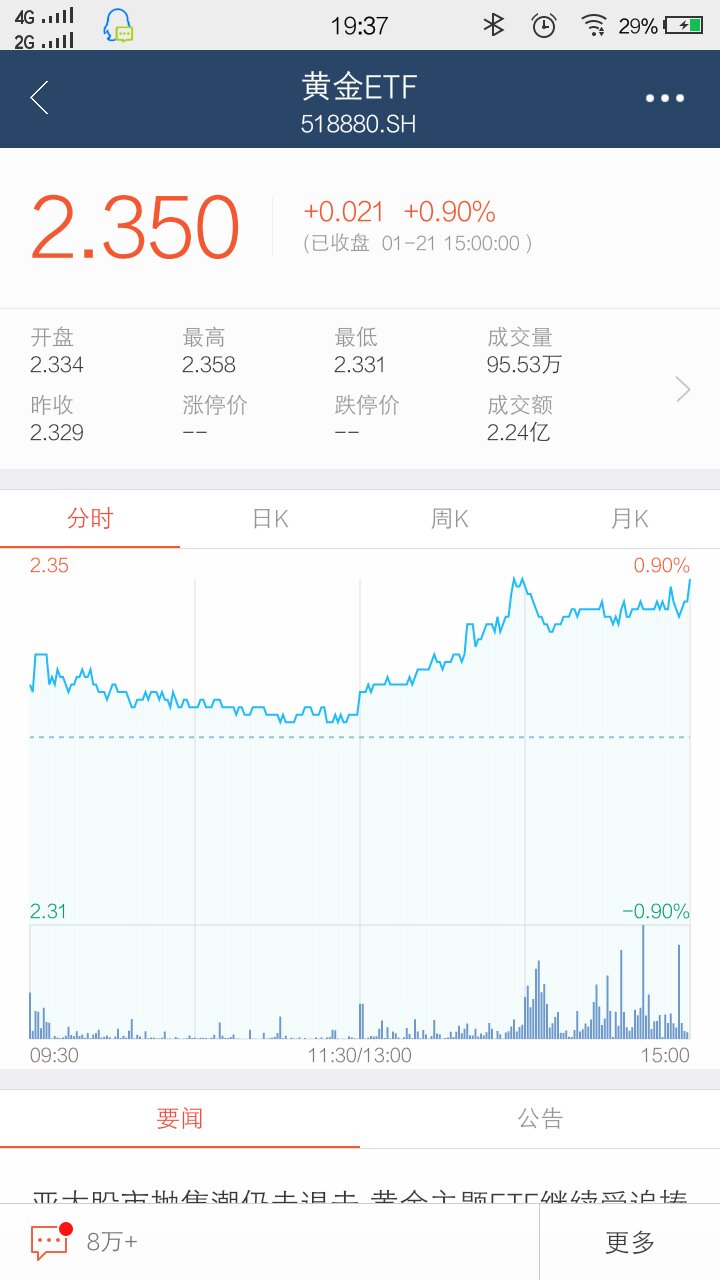
Task: Select the 分时 chart tab
Action: pyautogui.click(x=90, y=519)
